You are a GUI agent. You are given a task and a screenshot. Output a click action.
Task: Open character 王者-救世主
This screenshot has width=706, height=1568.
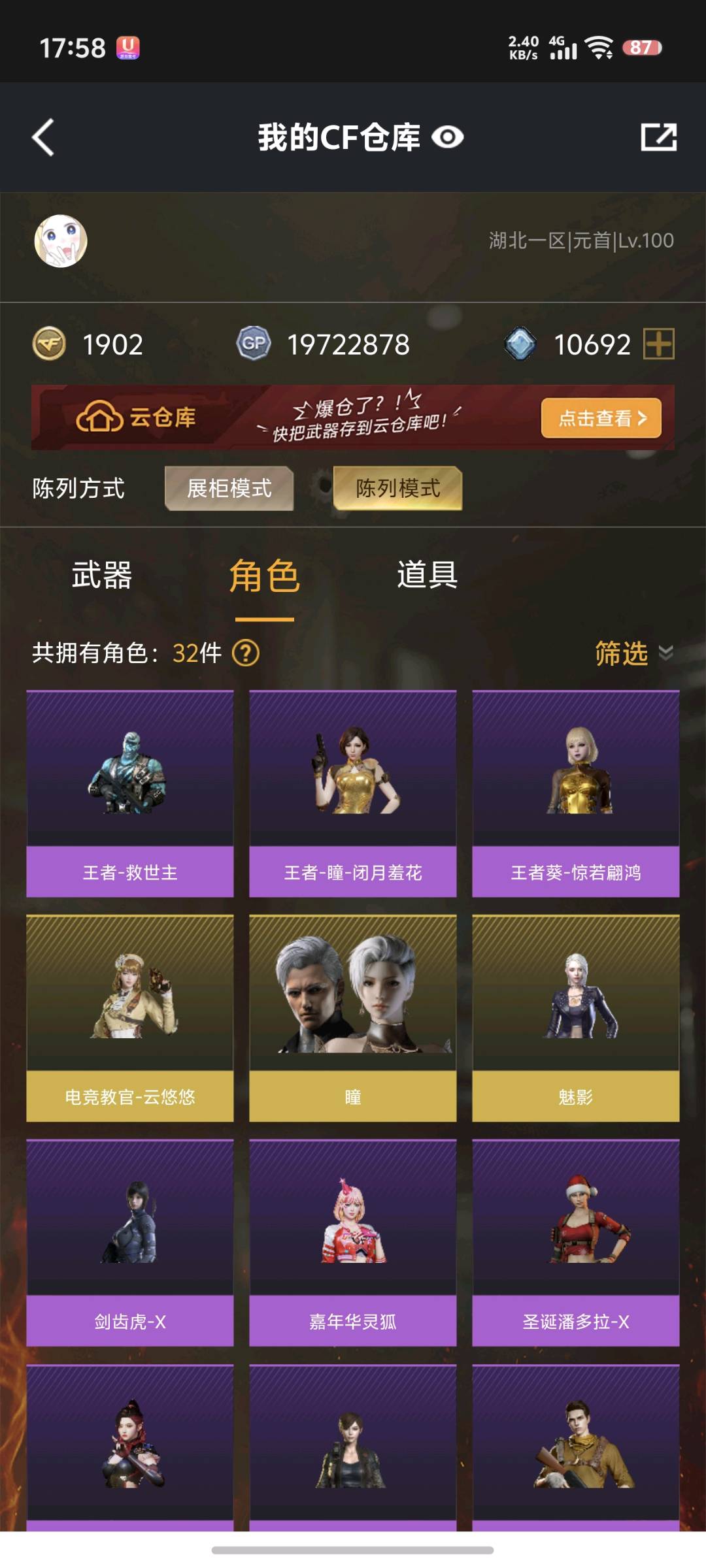tap(130, 794)
